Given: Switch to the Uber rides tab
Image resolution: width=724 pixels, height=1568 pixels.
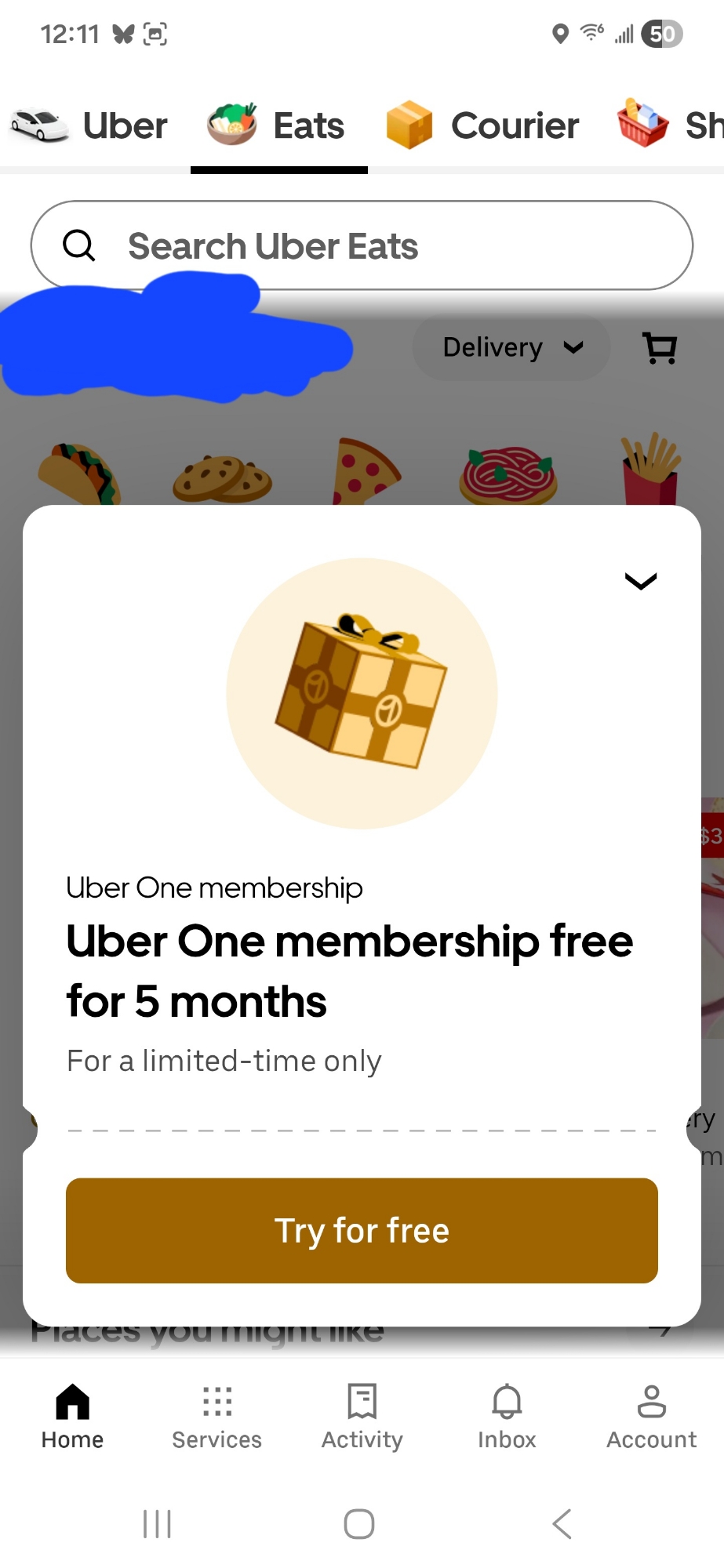Looking at the screenshot, I should click(x=88, y=125).
